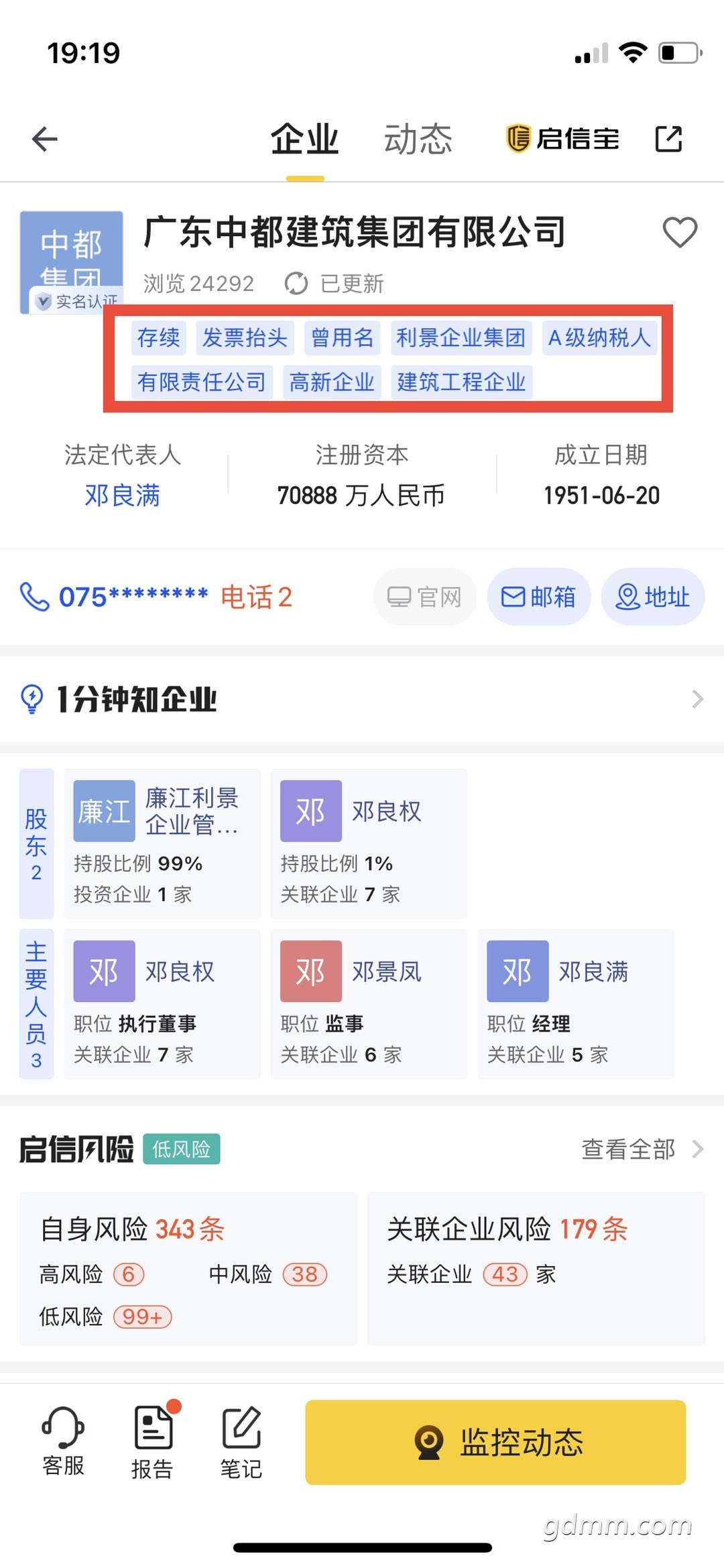Viewport: 724px width, 1568px height.
Task: Open shareholder 邓良权 with 1% stake
Action: tap(369, 843)
